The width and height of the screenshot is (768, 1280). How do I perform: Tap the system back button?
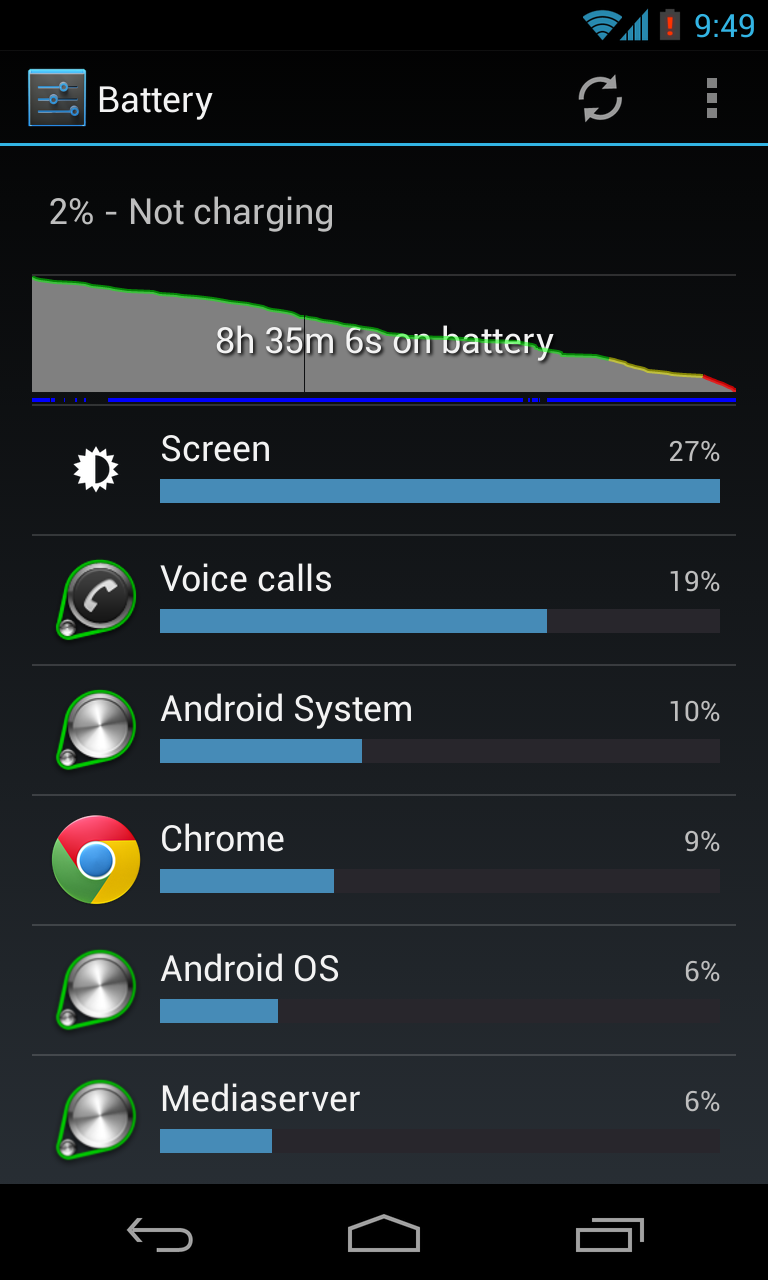[x=160, y=1235]
